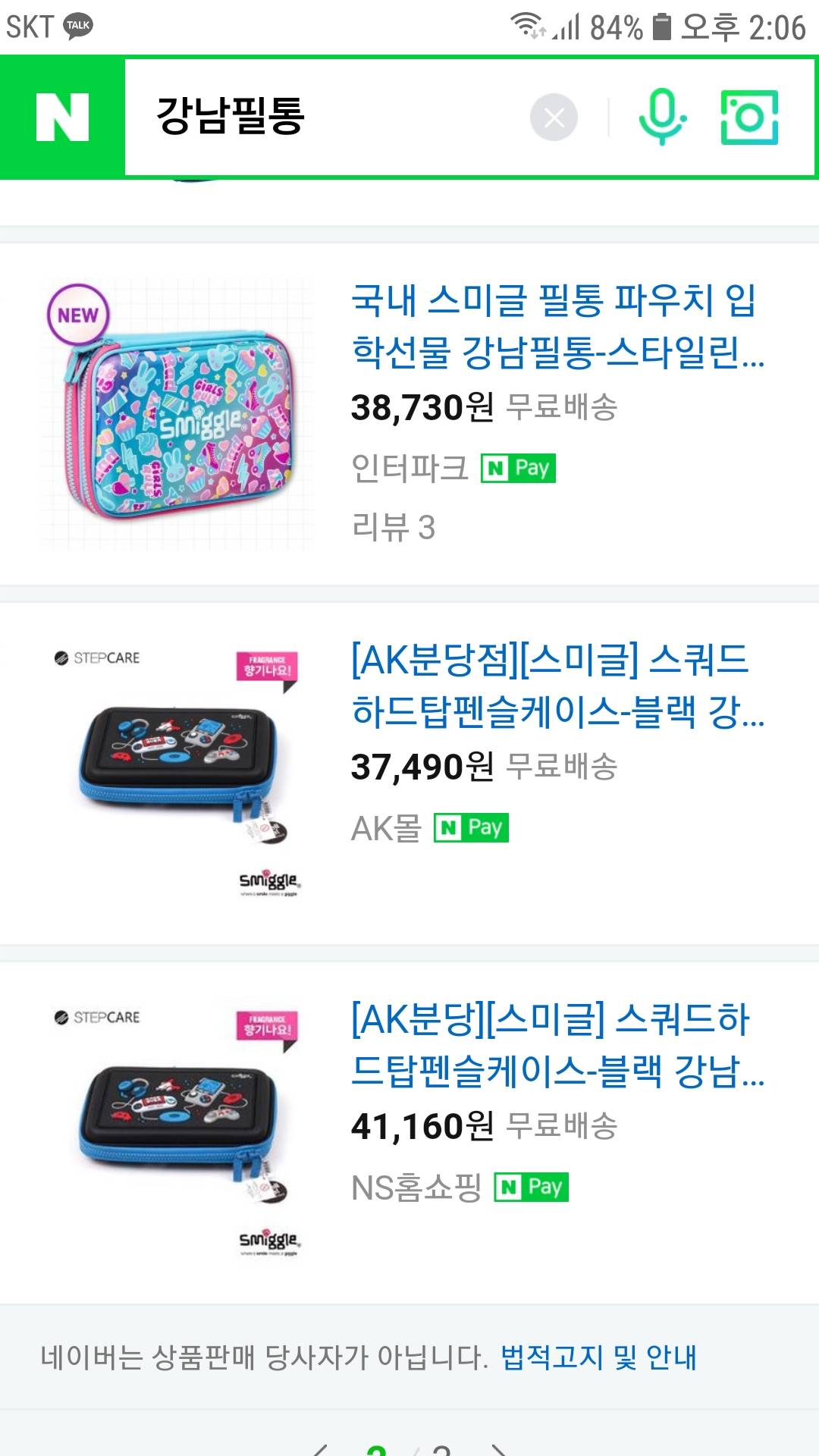This screenshot has width=819, height=1456.
Task: Tap the green Naver N home logo
Action: (62, 118)
